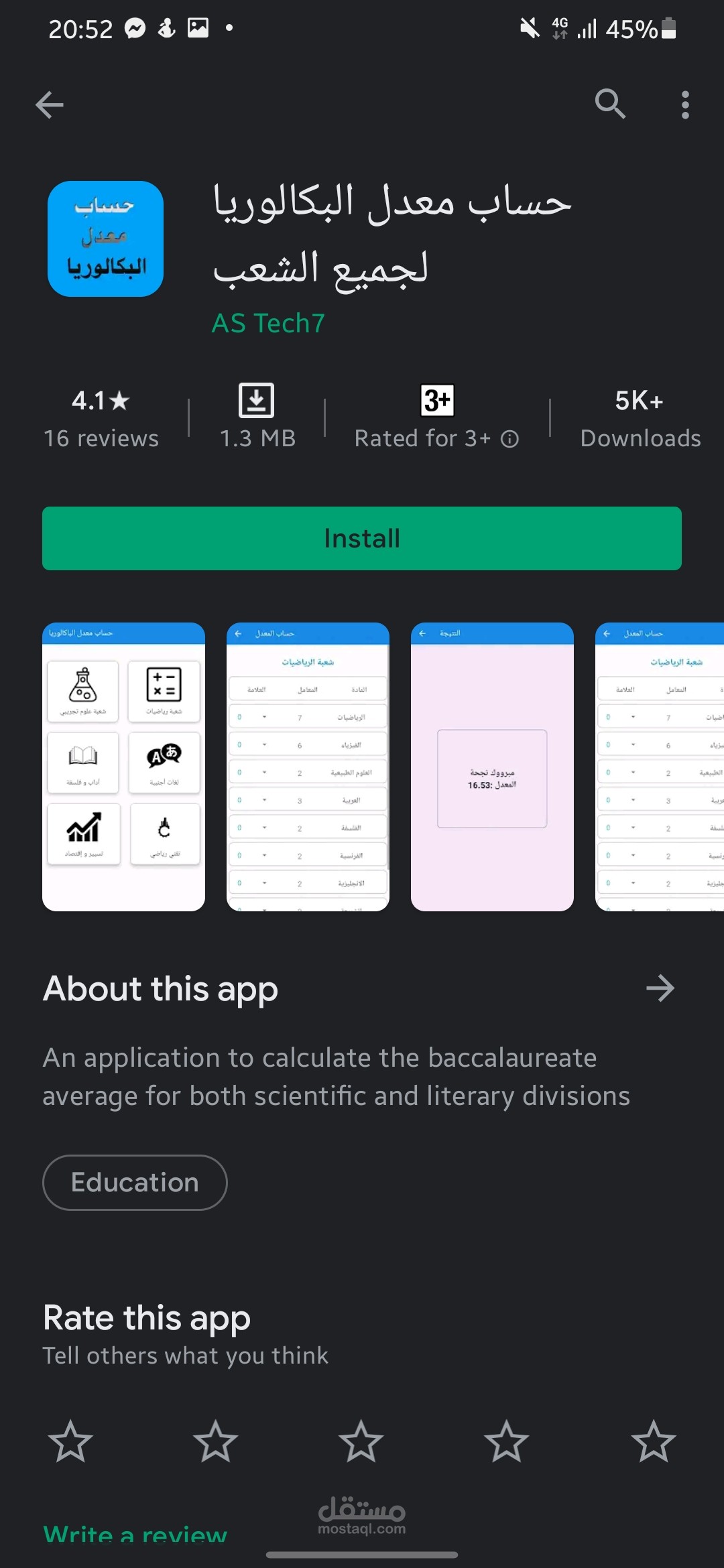Go back with the arrow icon

[x=50, y=105]
